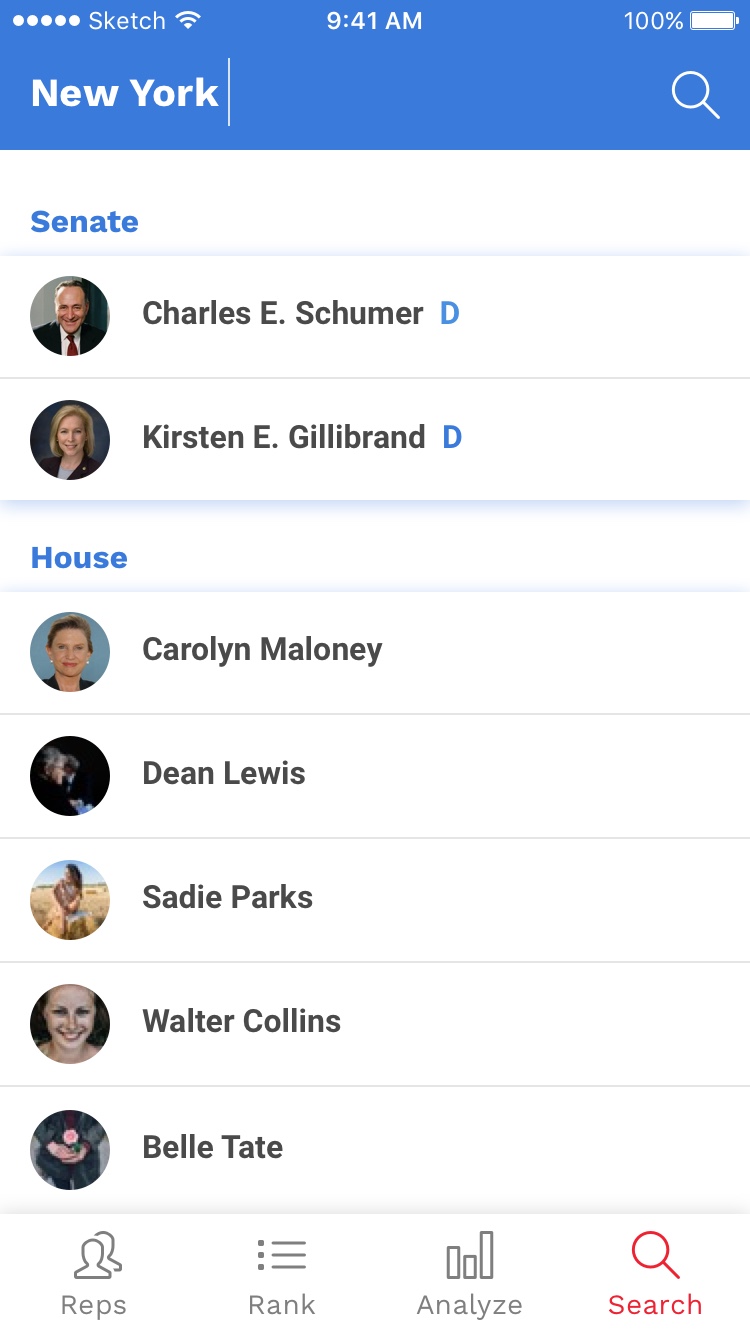Go to the Rank tab
Image resolution: width=750 pixels, height=1334 pixels.
(281, 1275)
